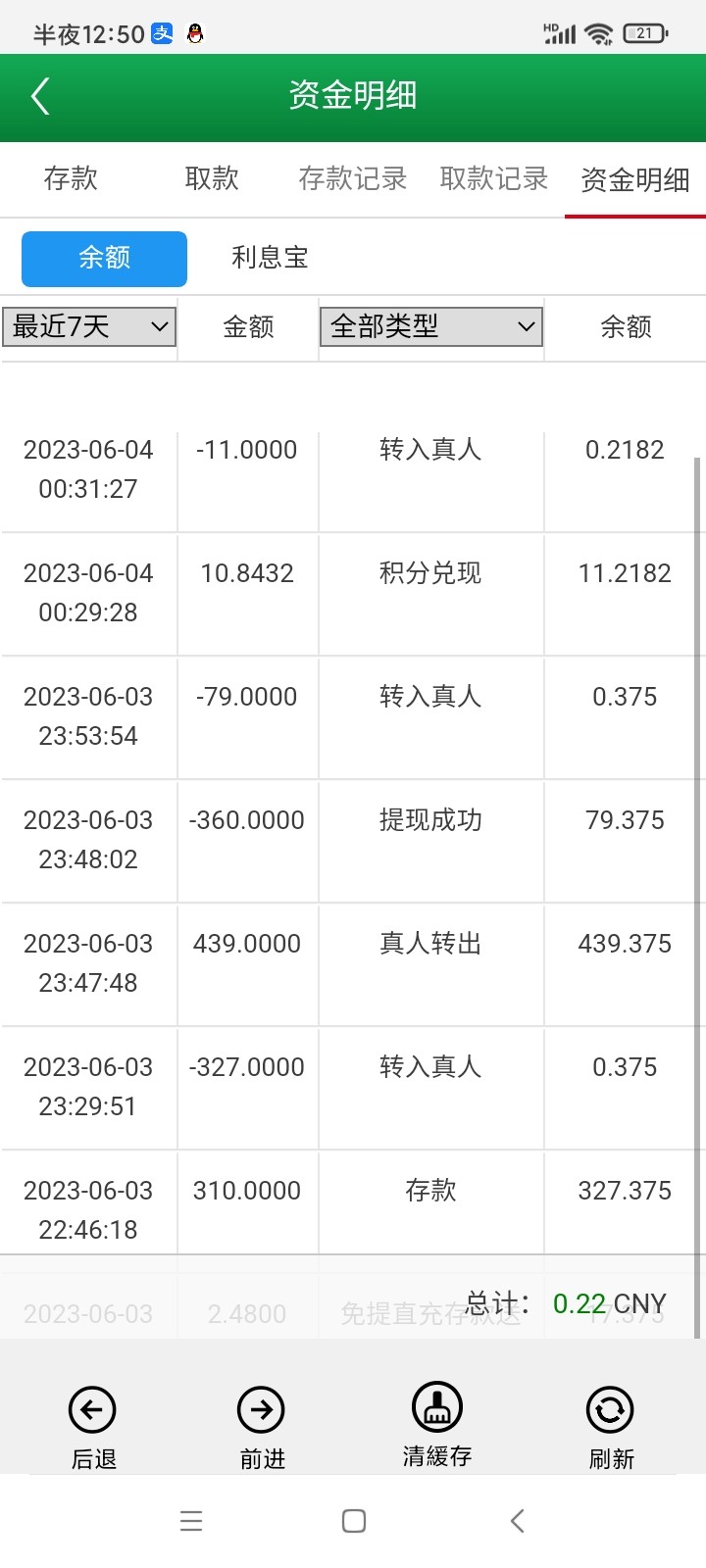Image resolution: width=706 pixels, height=1568 pixels.
Task: Open the 全部类型 type filter dropdown
Action: (x=431, y=326)
